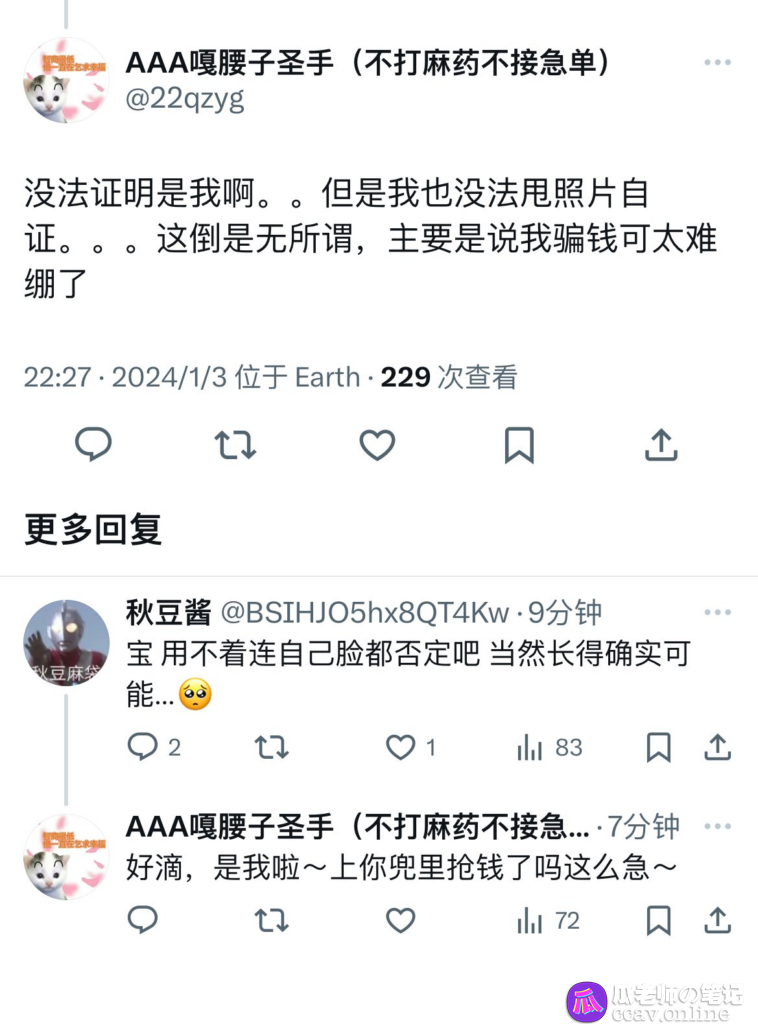Open overflow menu on main @22qzyg post
Screen dimensions: 758x1024
click(x=717, y=63)
